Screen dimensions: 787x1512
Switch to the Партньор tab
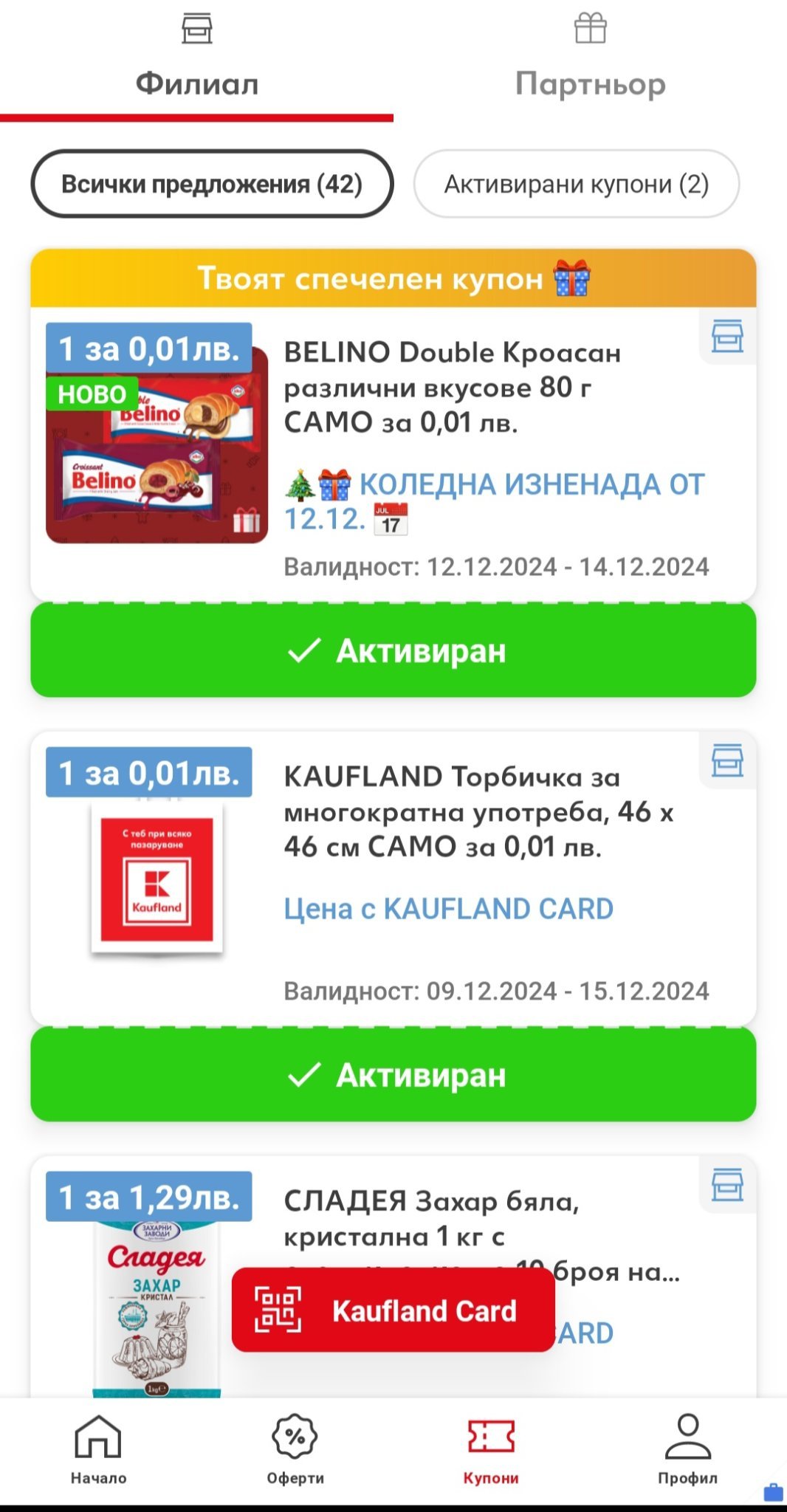click(590, 61)
